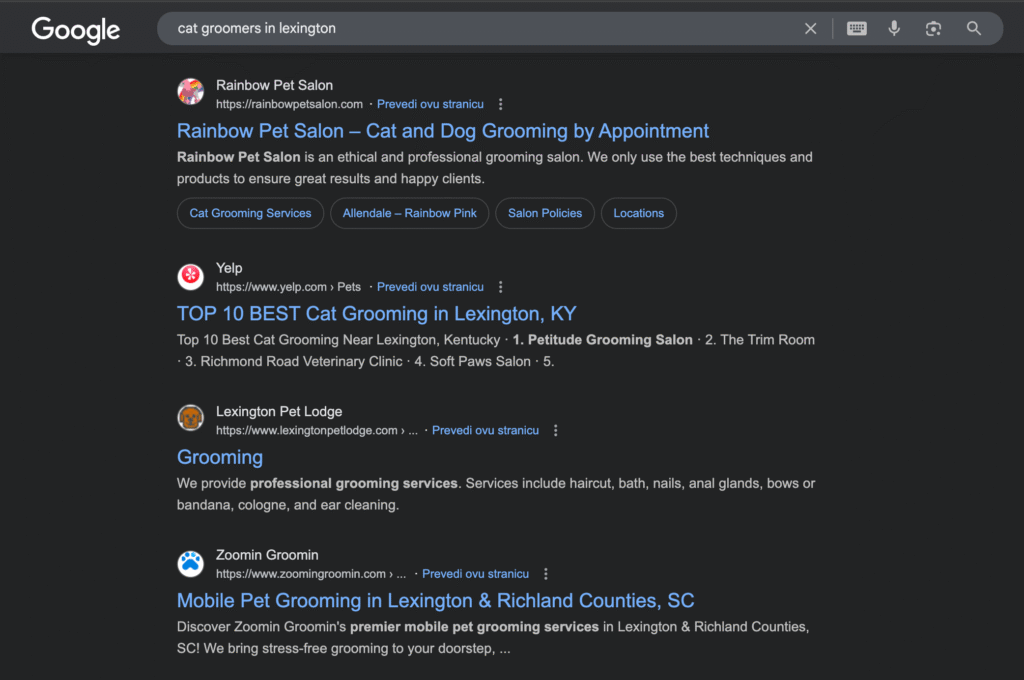This screenshot has height=680, width=1024.
Task: Open Lexington Pet Lodge Grooming result
Action: point(220,457)
